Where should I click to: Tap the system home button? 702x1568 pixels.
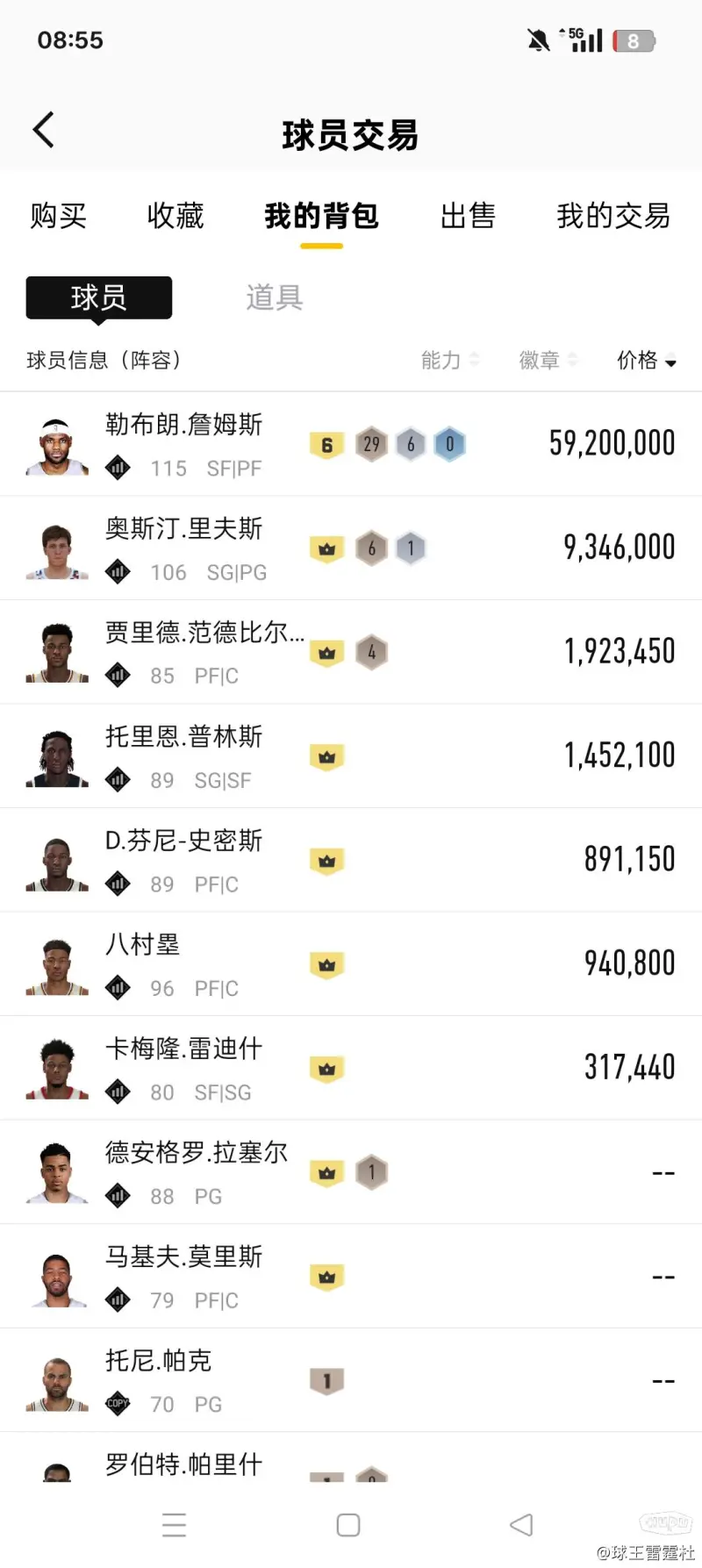point(348,1525)
